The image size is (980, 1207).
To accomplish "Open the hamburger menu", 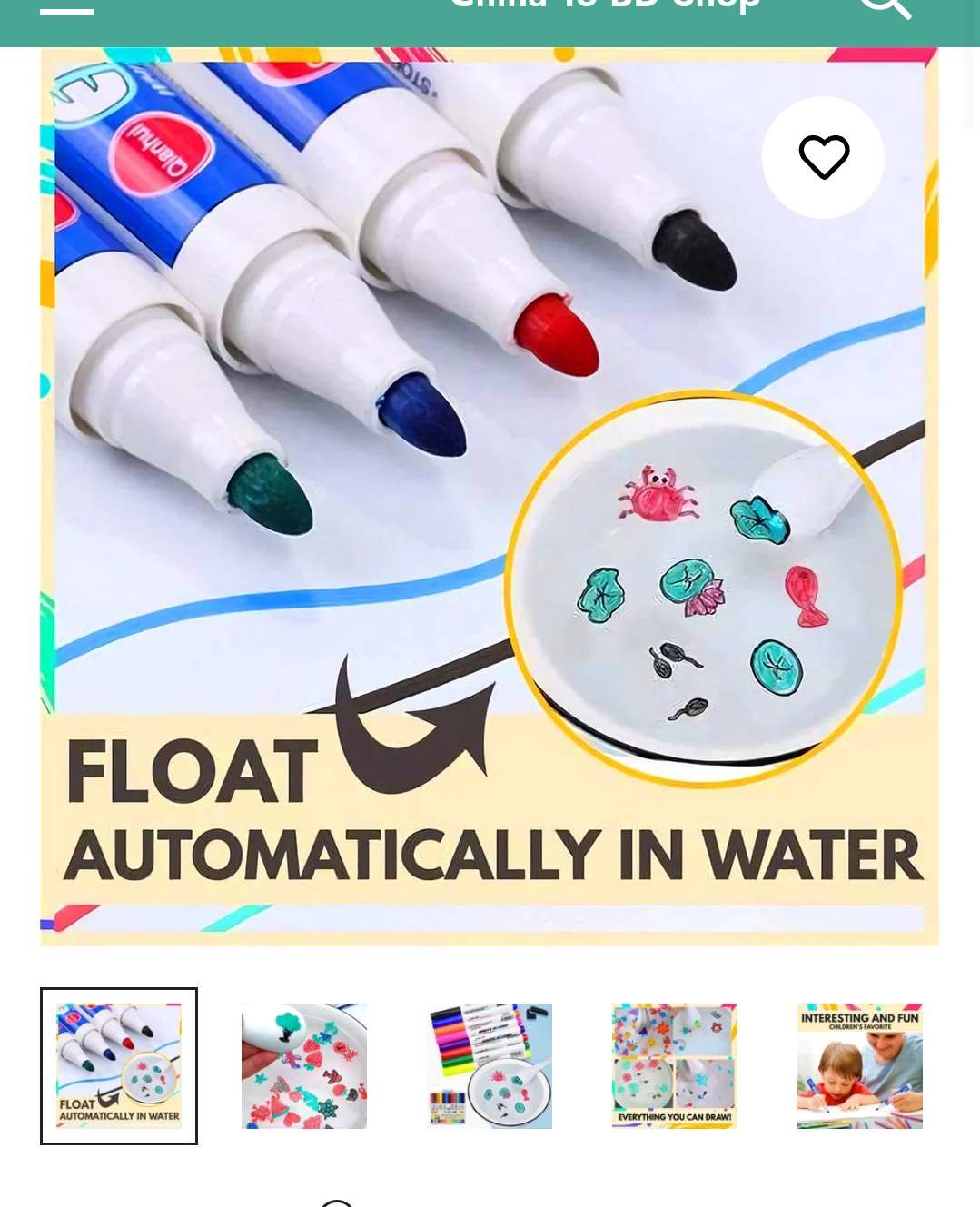I will click(x=66, y=9).
